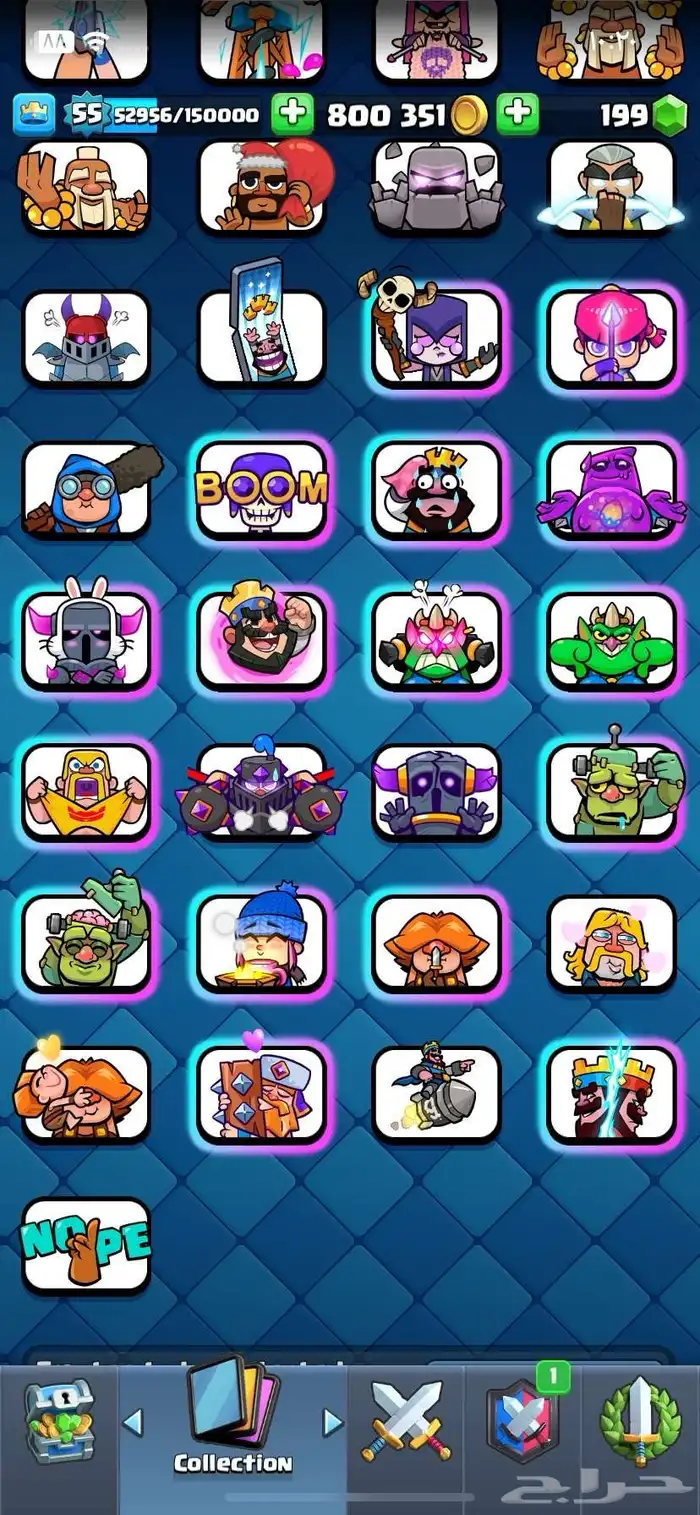
Task: Select the stone Golem emote
Action: 436,187
